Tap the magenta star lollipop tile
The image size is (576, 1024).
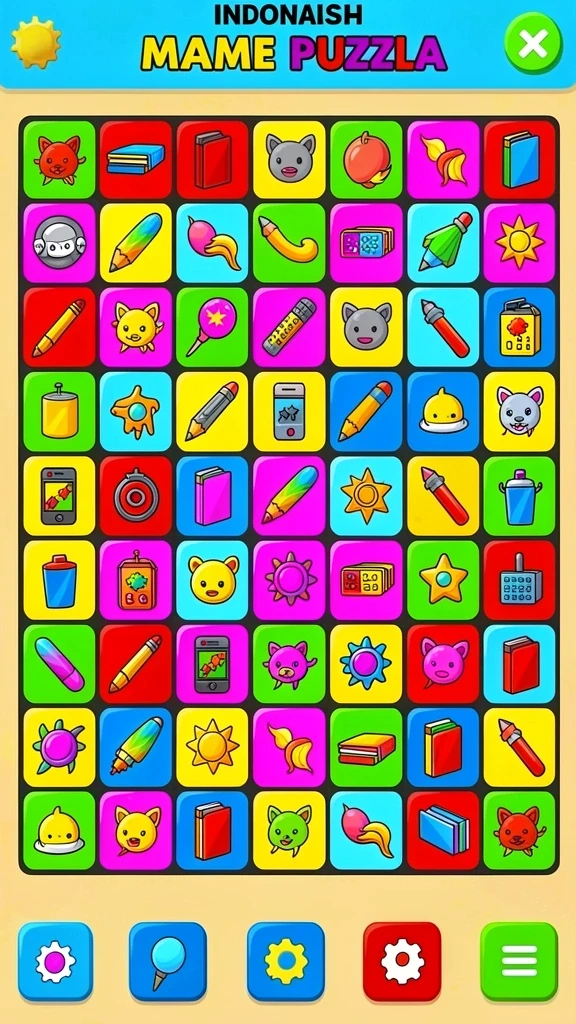click(212, 327)
